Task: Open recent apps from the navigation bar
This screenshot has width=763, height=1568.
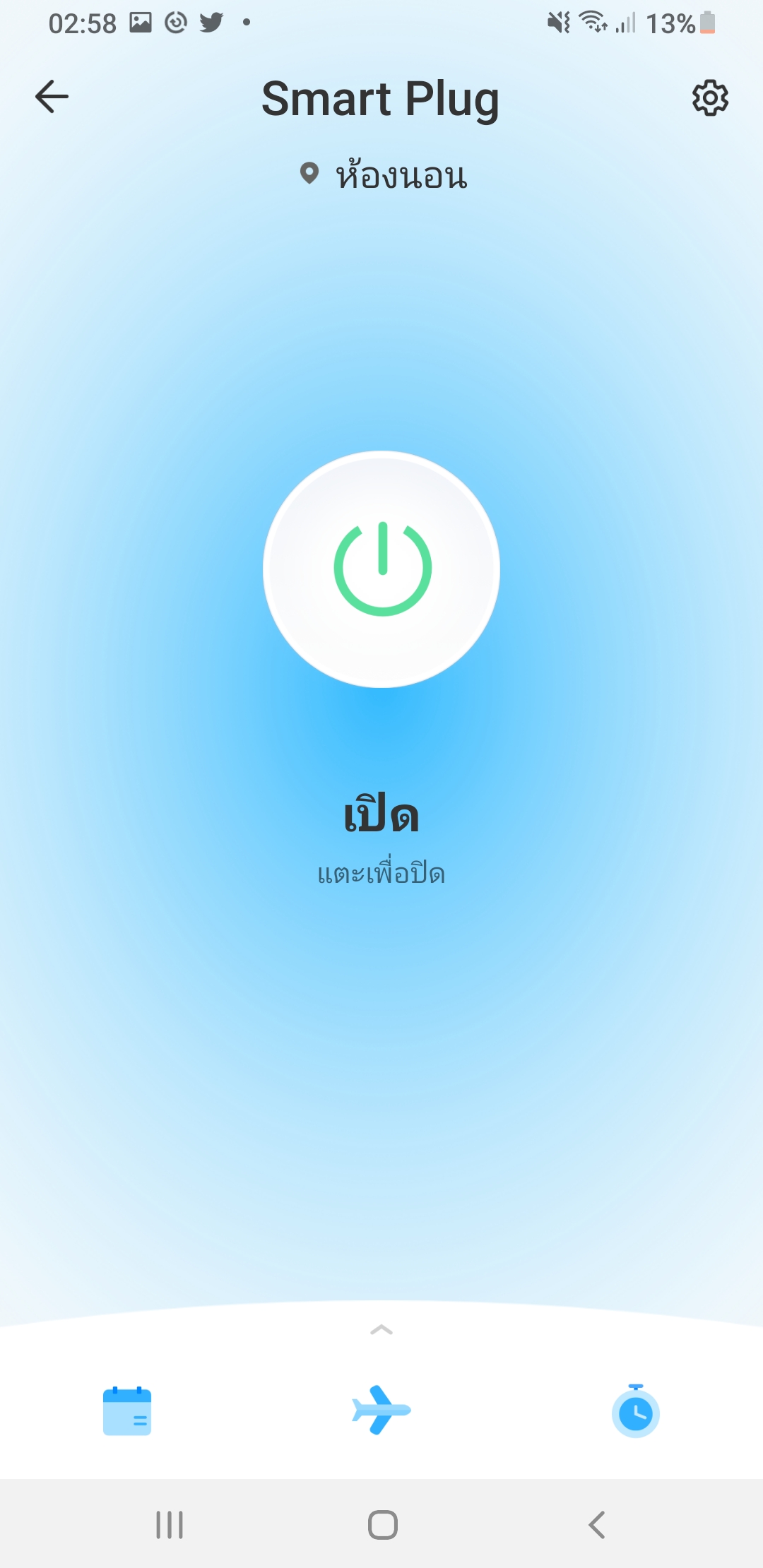Action: tap(170, 1525)
